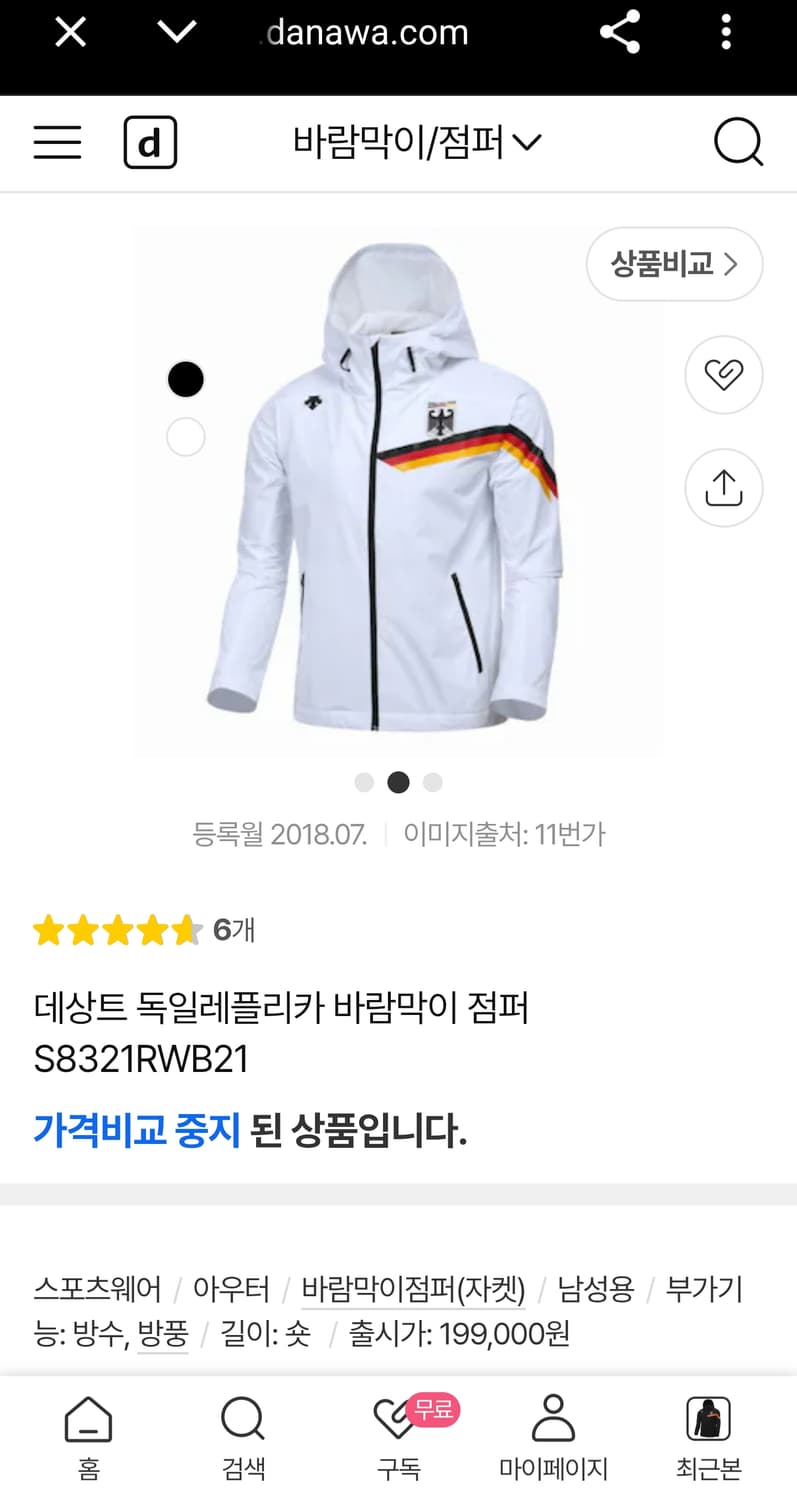Share the page via the top share icon

(620, 31)
